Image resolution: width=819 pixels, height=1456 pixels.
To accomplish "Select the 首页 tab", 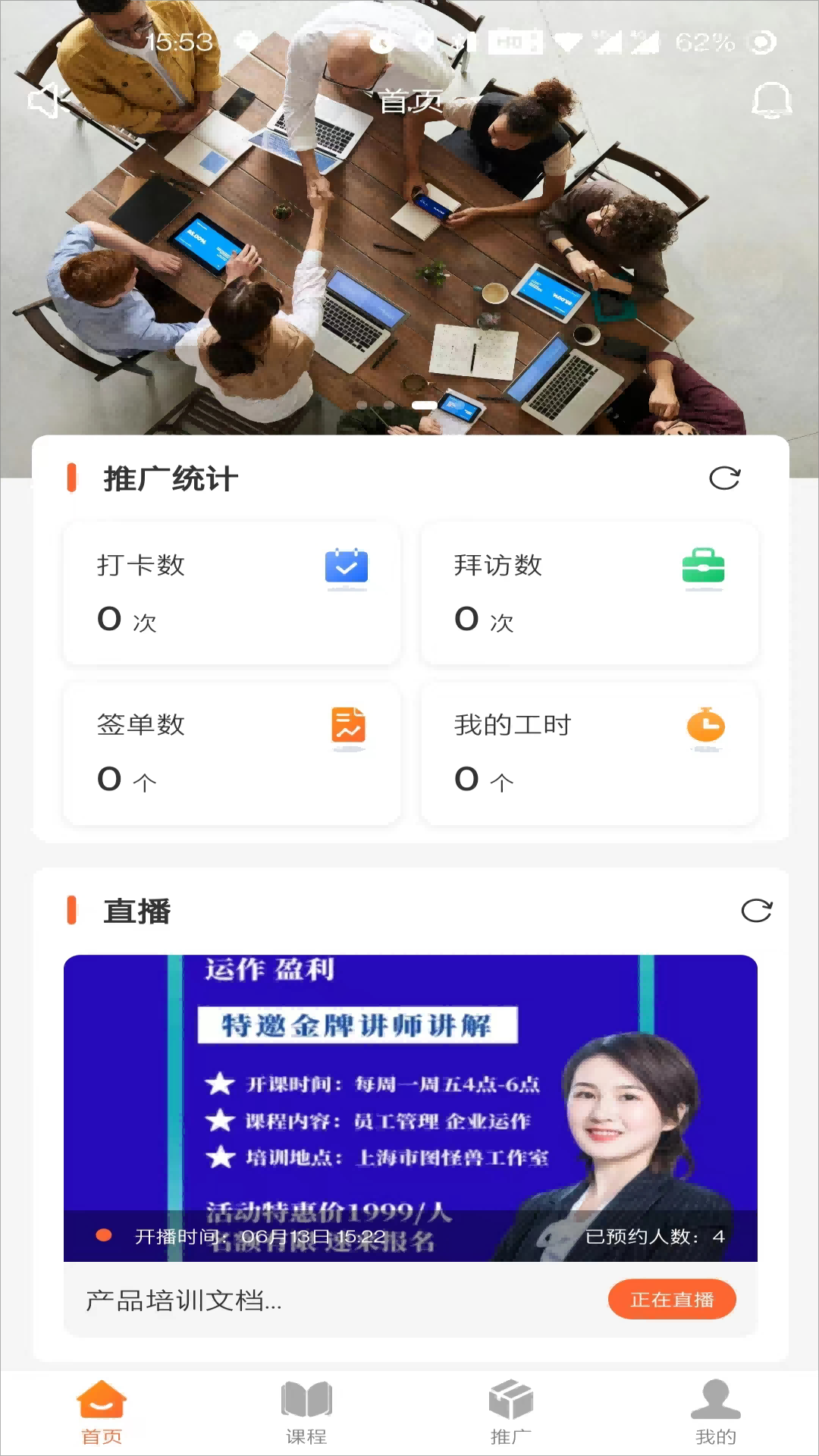I will pos(102,1413).
